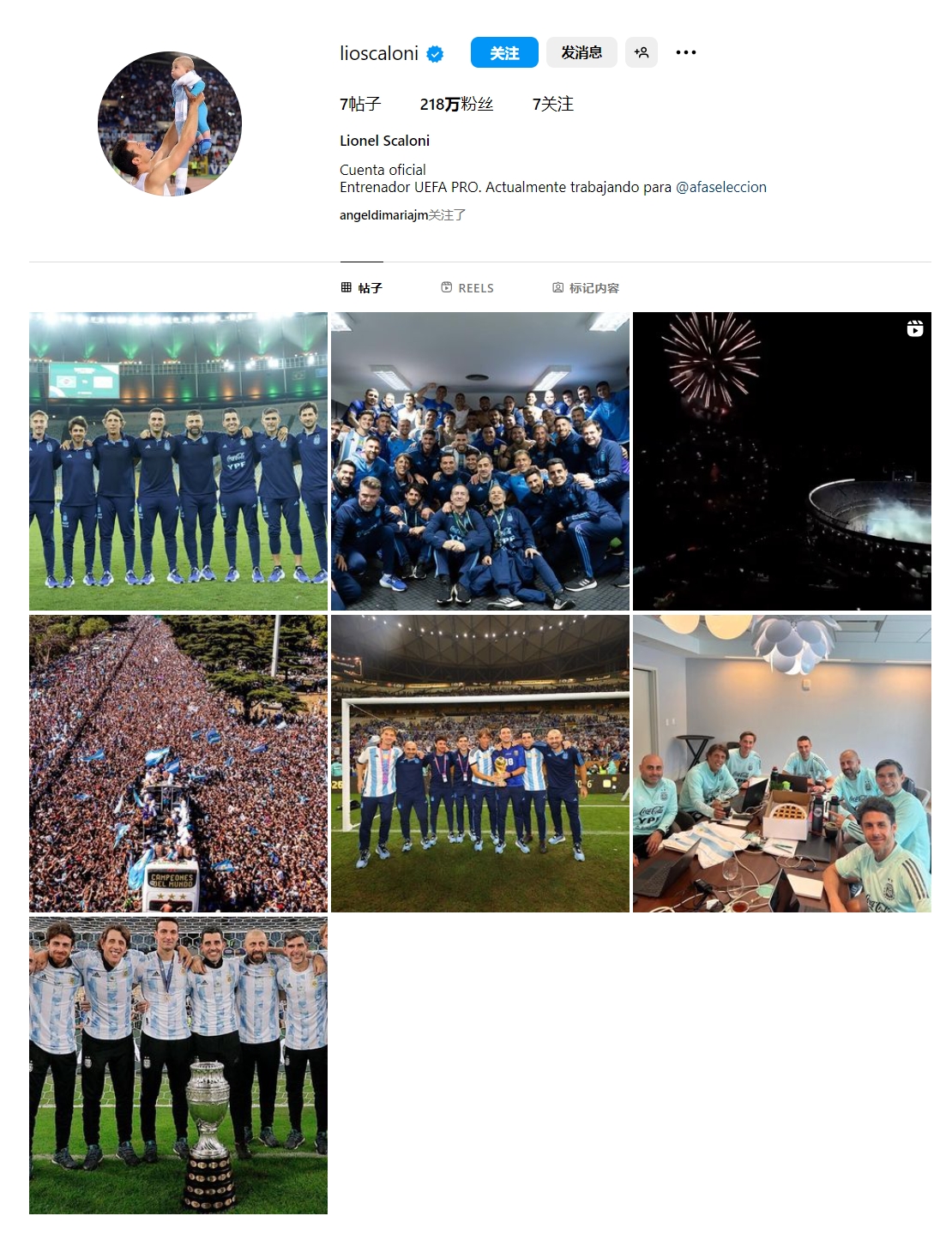Send a message via 发消息 button
This screenshot has width=952, height=1234.
[581, 53]
